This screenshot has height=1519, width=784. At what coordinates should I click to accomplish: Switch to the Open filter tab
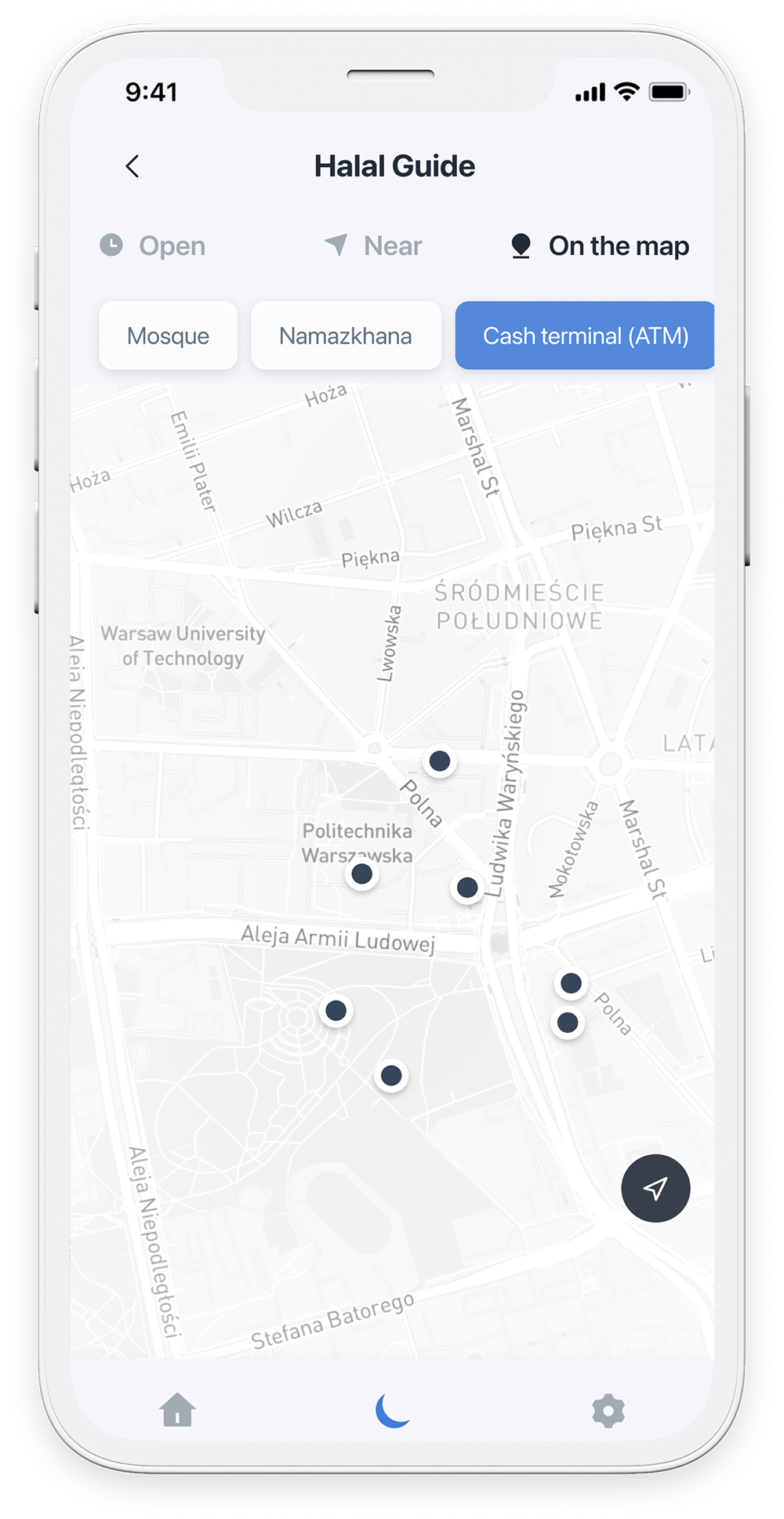click(154, 246)
